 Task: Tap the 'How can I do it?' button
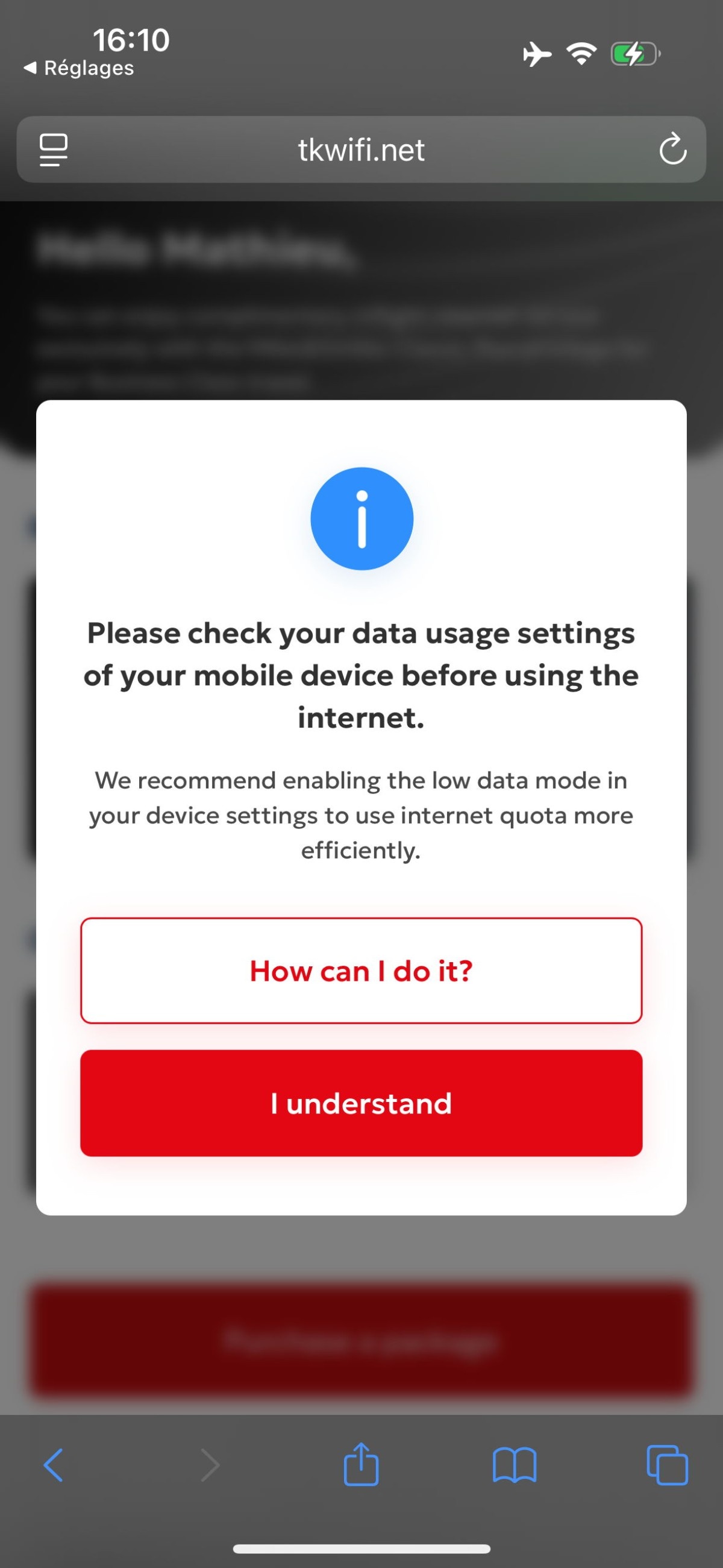pos(361,970)
